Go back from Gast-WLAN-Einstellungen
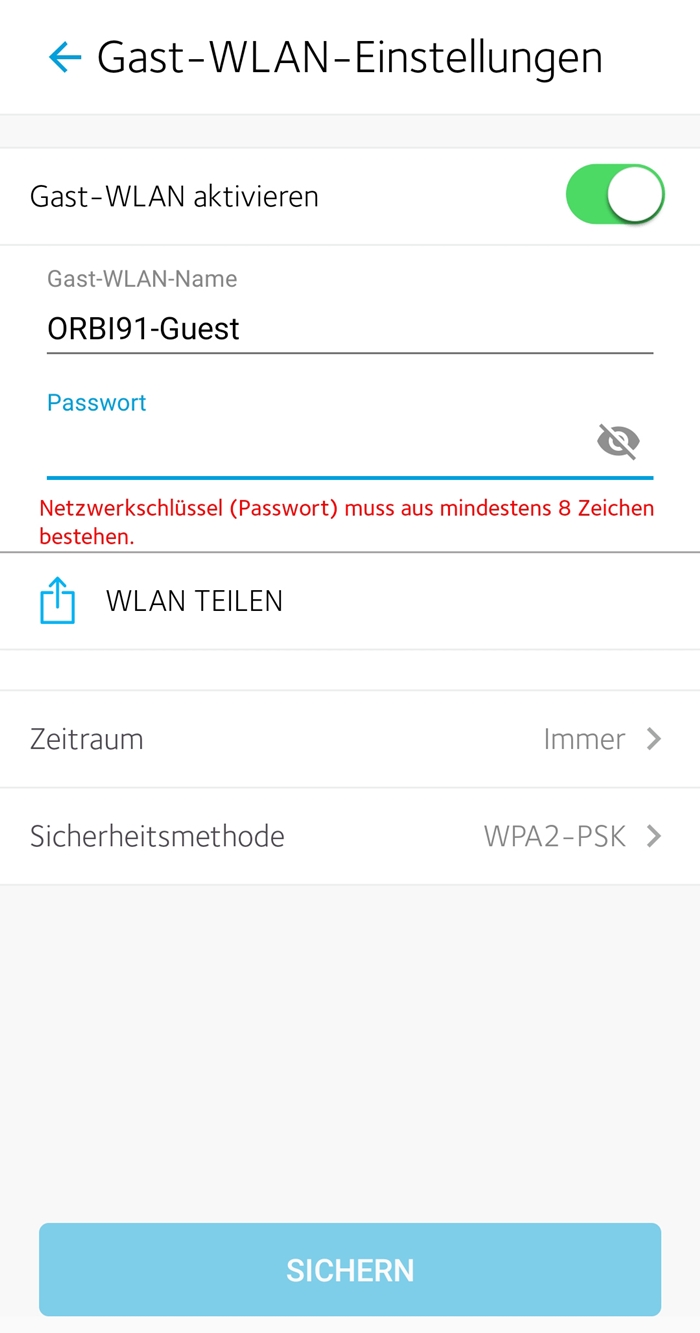 [x=64, y=58]
